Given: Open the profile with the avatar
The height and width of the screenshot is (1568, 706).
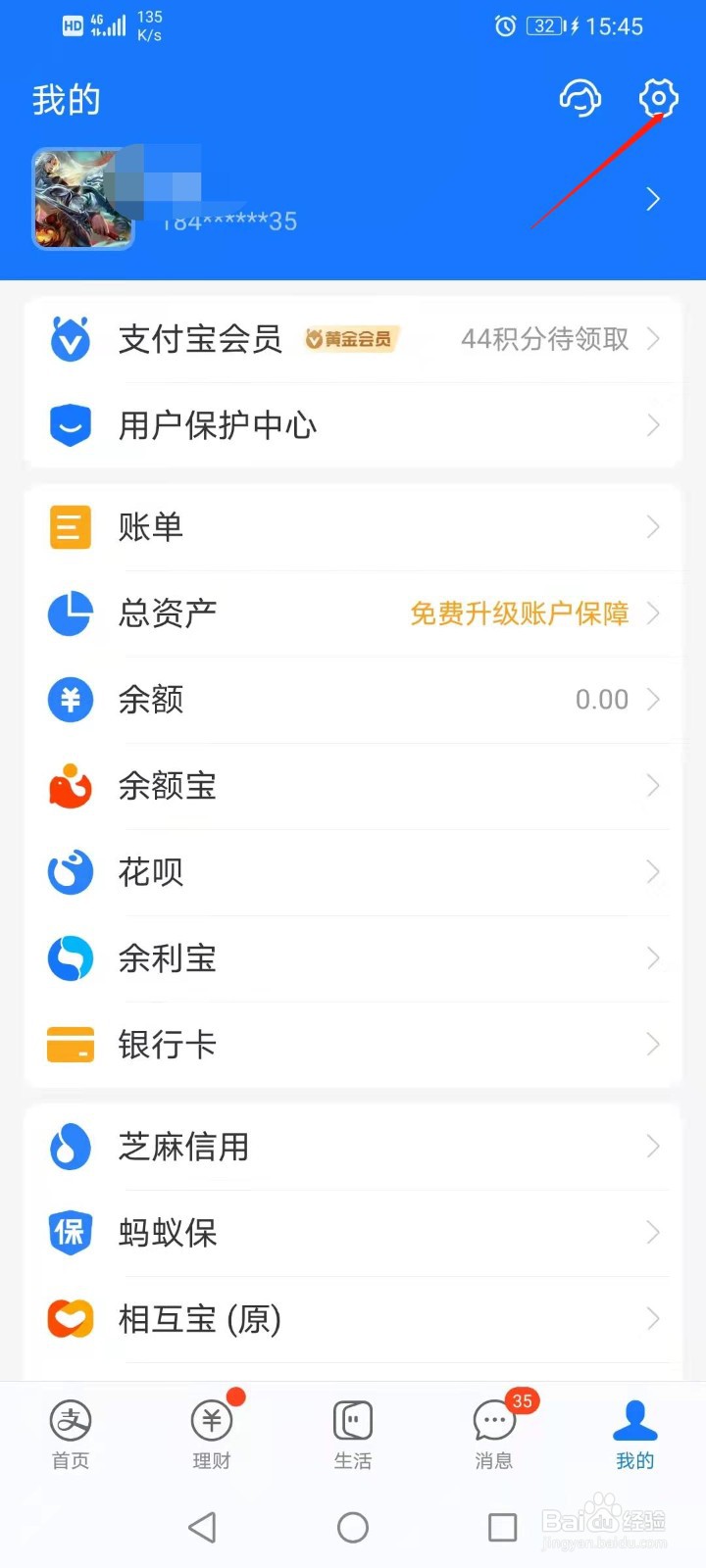Looking at the screenshot, I should 83,199.
